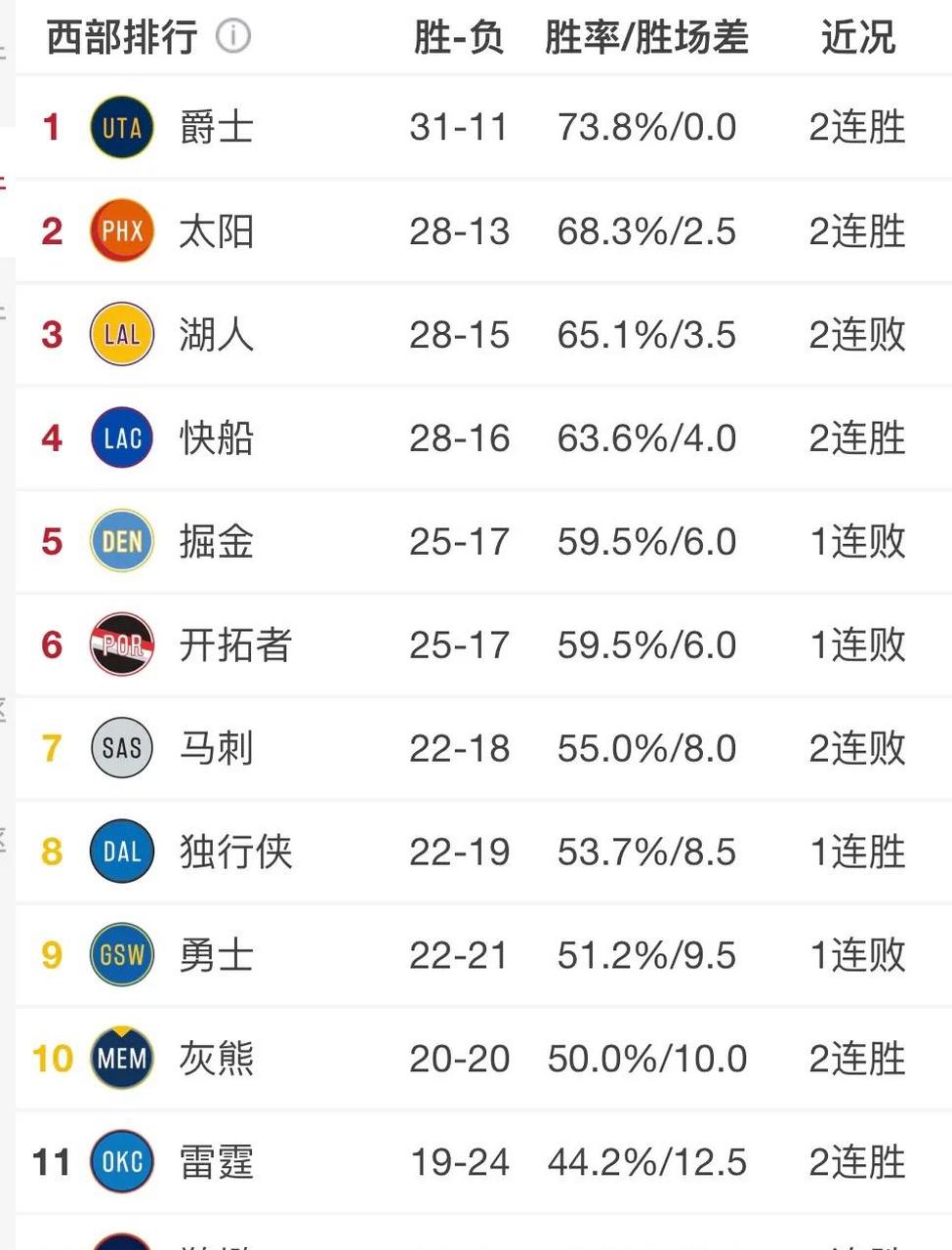Click the 湖人 team name
The image size is (952, 1250).
tap(215, 334)
